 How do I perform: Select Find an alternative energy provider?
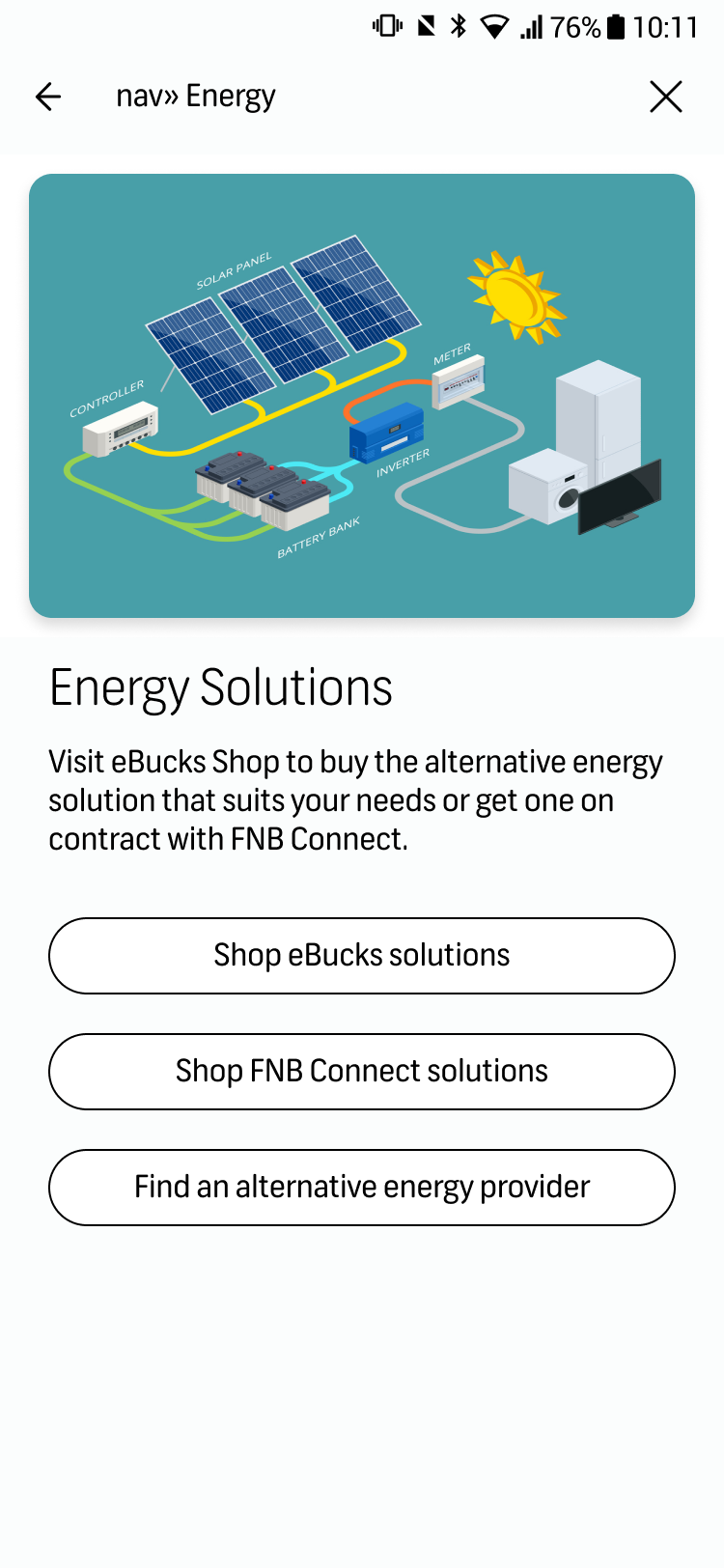click(362, 1188)
